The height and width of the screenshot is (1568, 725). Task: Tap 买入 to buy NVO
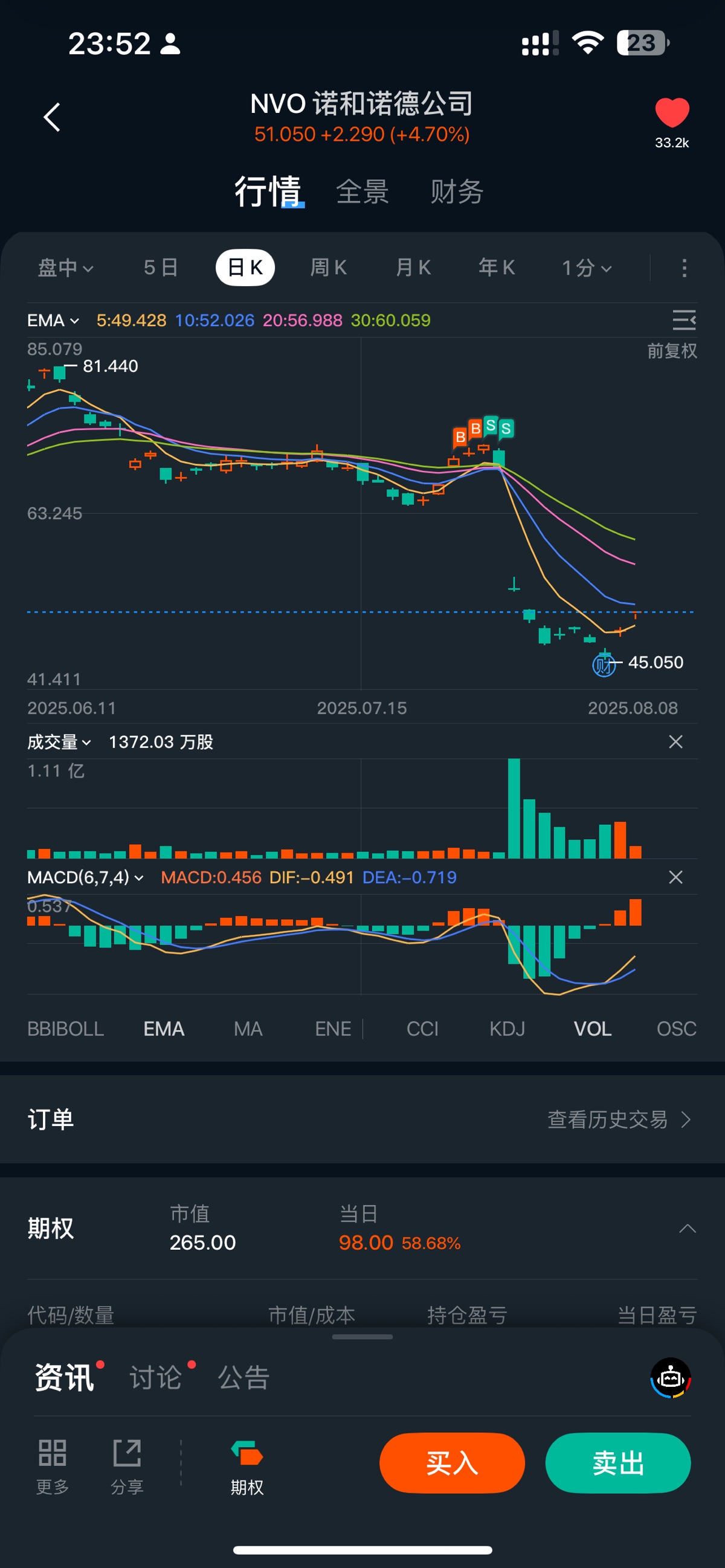451,1463
